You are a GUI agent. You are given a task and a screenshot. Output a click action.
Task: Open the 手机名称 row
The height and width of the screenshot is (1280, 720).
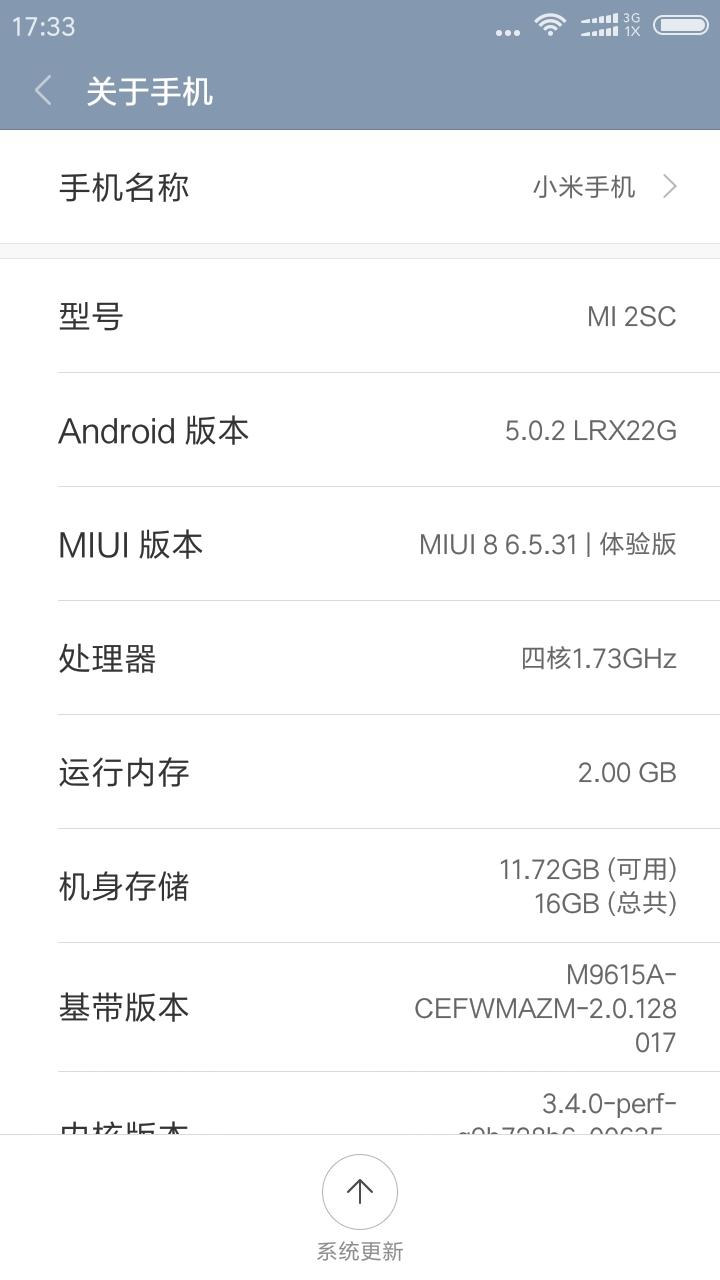360,187
